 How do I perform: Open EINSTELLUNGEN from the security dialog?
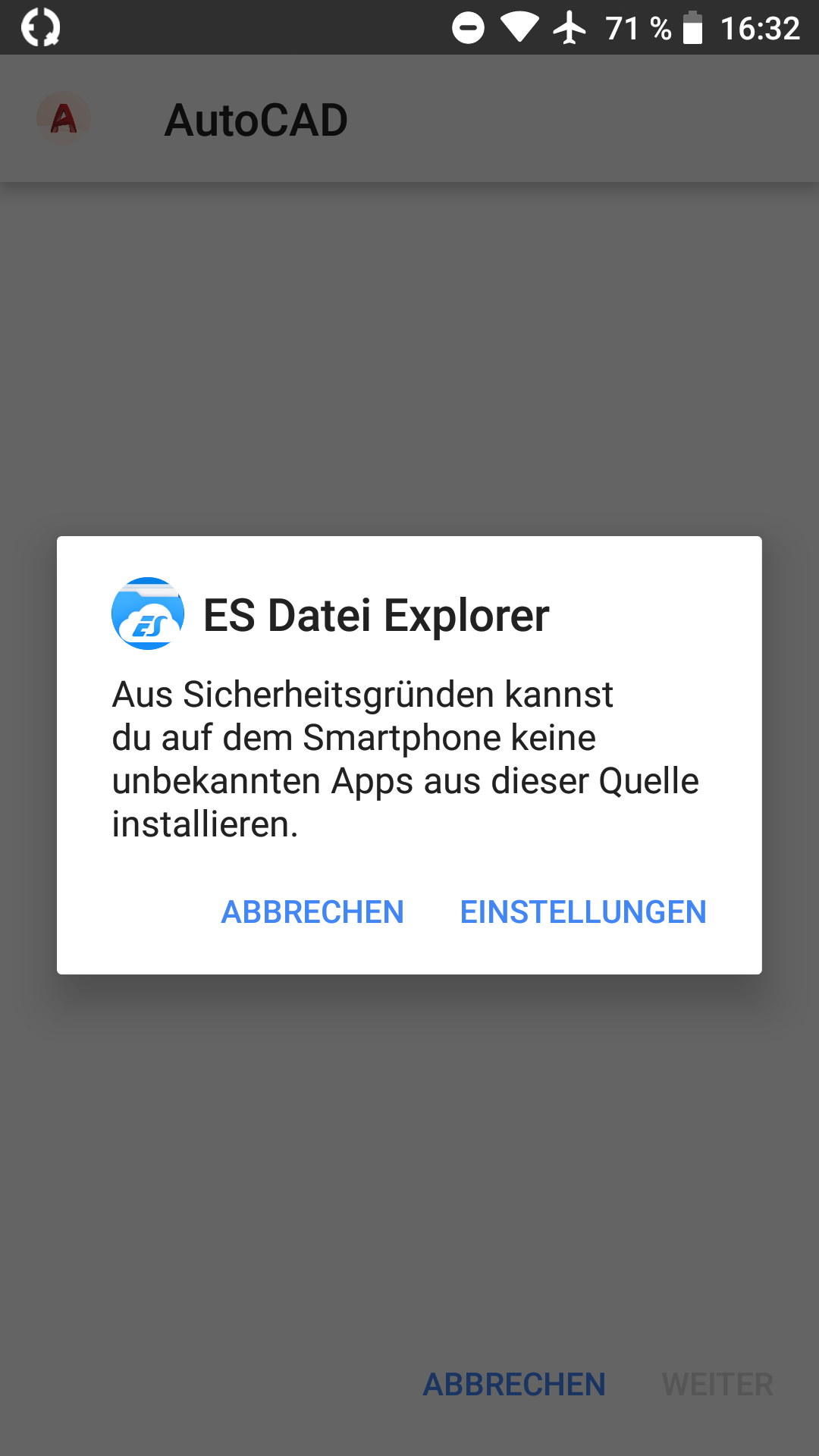pos(582,912)
